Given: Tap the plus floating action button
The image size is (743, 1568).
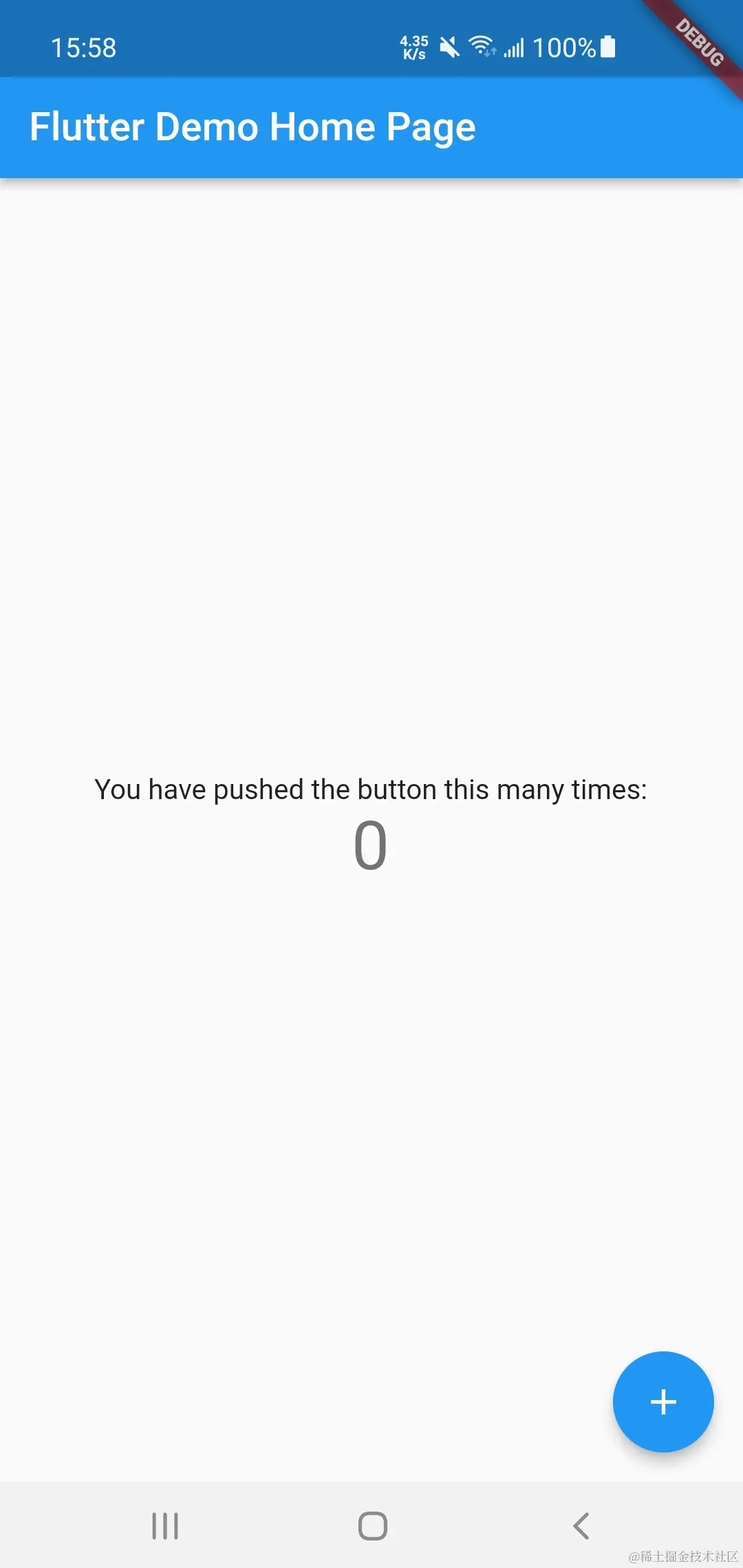Looking at the screenshot, I should point(663,1402).
